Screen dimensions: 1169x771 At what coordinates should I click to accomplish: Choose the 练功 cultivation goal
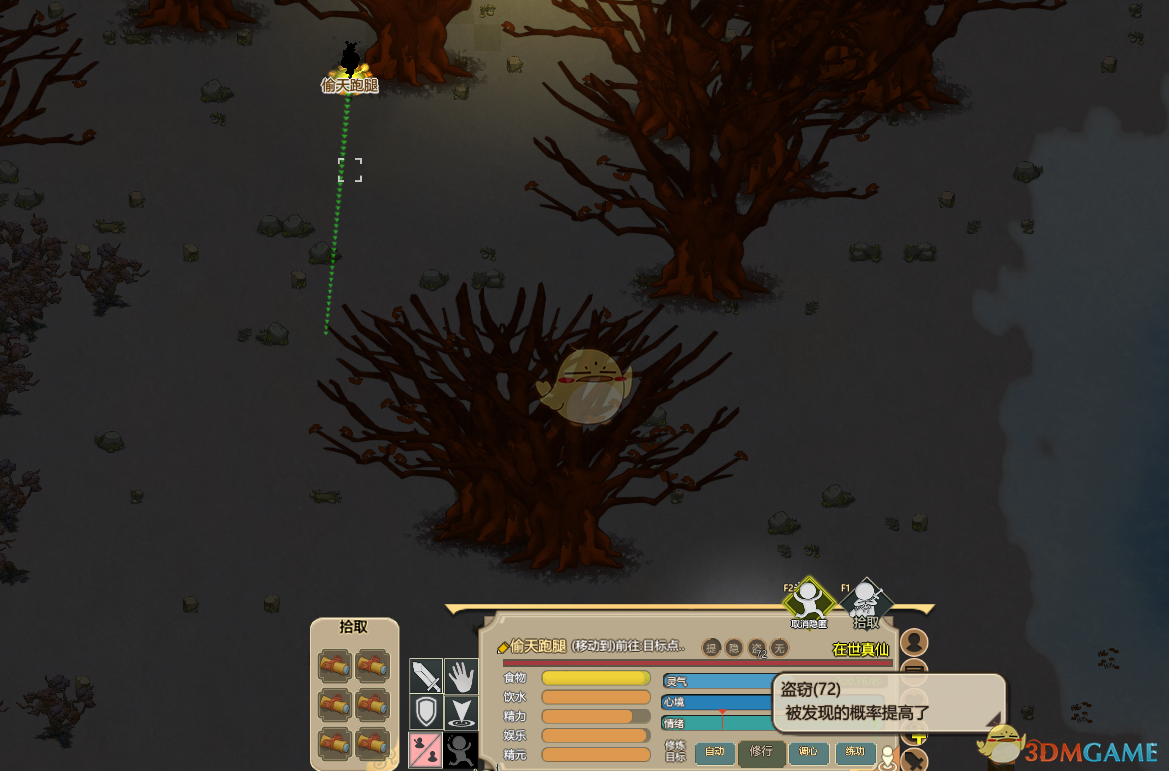click(x=854, y=752)
